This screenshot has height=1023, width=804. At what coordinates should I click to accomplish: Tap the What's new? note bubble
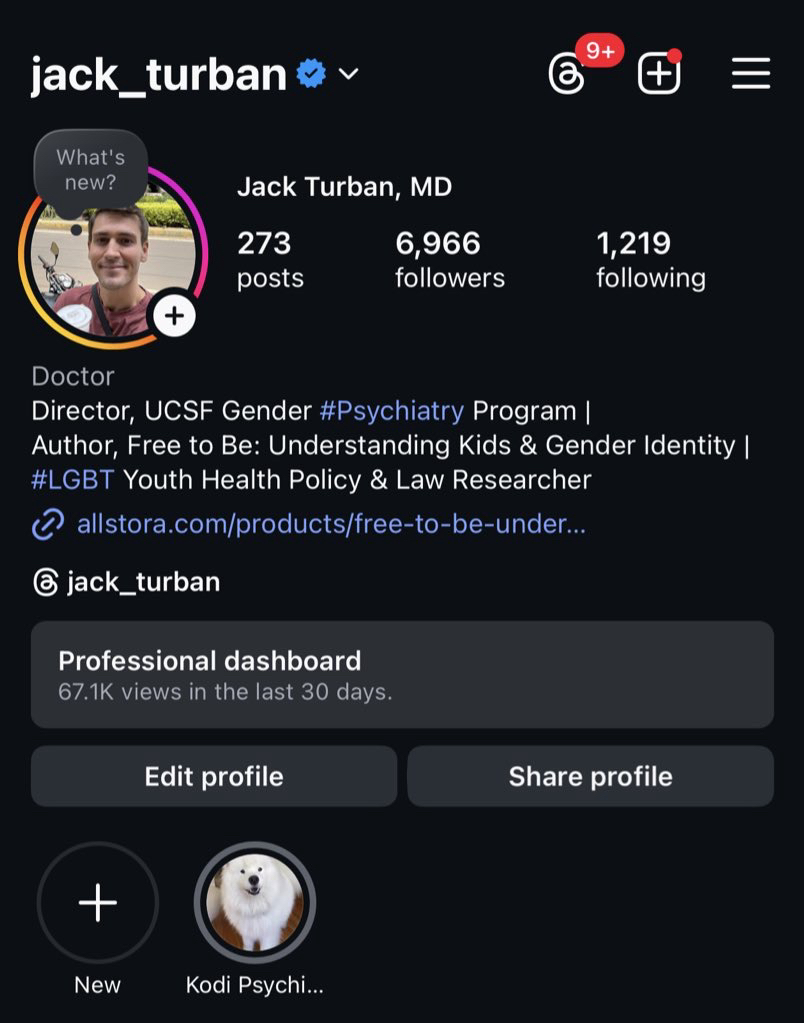(91, 170)
